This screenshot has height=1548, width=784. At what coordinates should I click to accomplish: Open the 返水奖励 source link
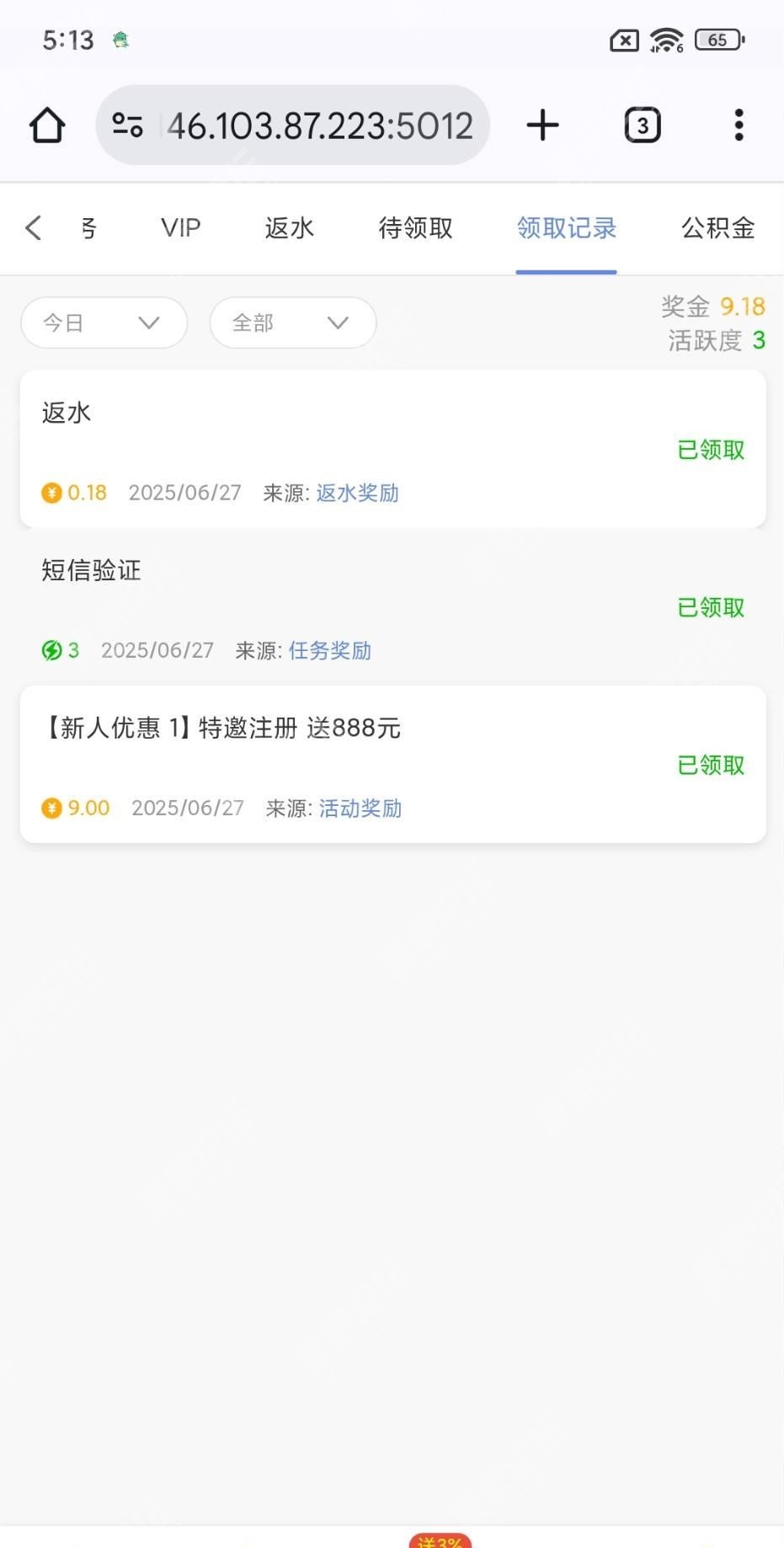(358, 493)
